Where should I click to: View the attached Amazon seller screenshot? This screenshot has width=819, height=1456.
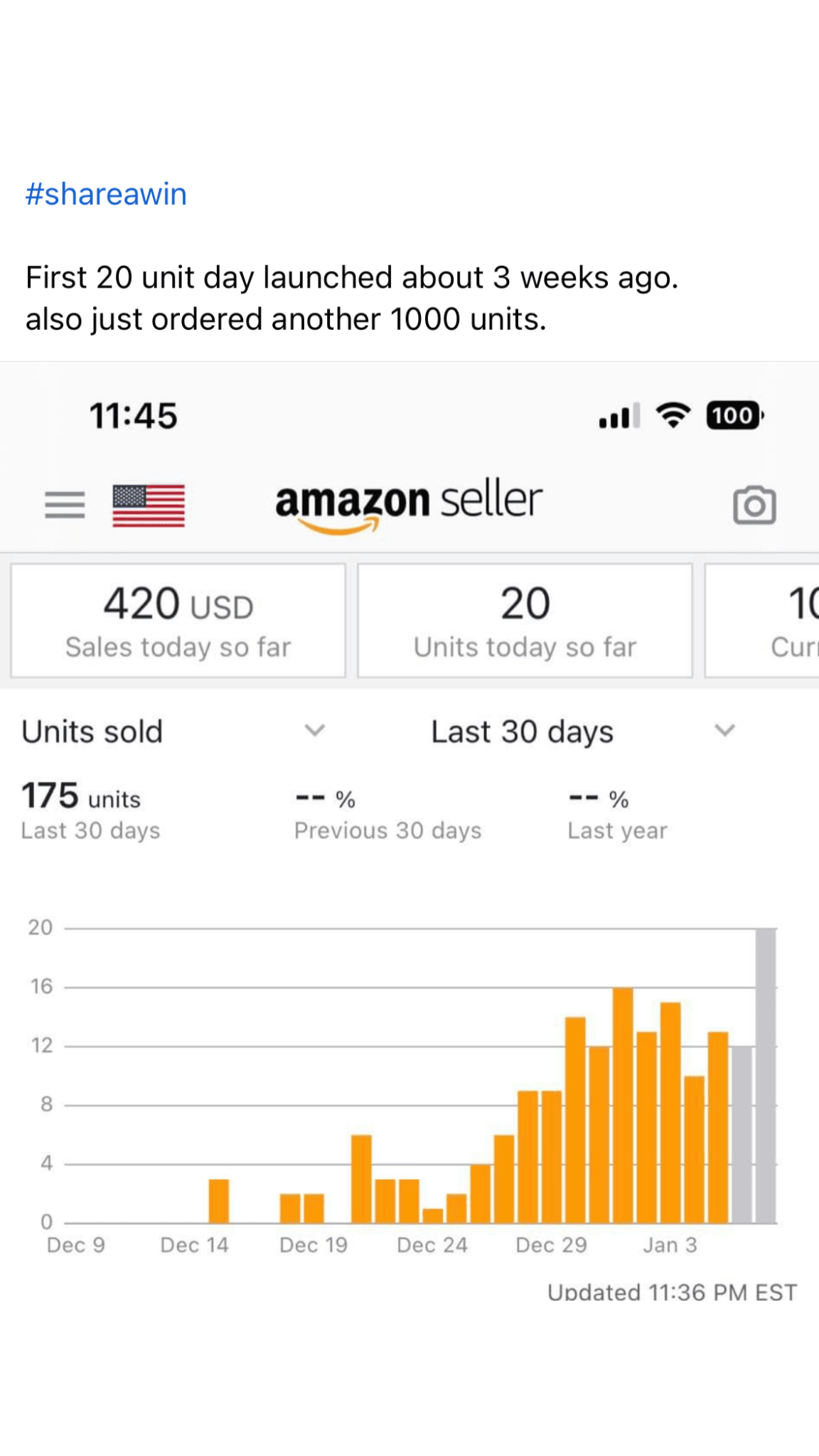pyautogui.click(x=409, y=853)
